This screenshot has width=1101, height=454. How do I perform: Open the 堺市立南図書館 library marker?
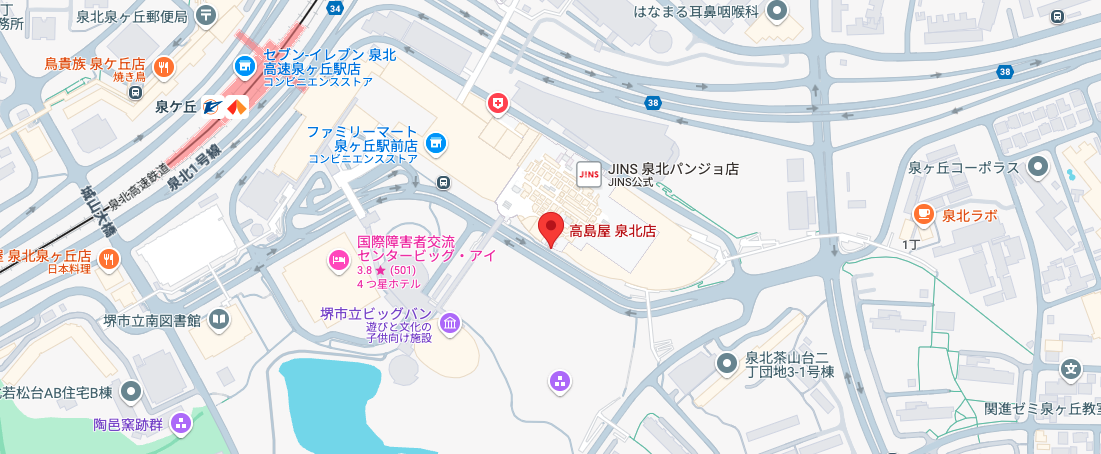[218, 320]
